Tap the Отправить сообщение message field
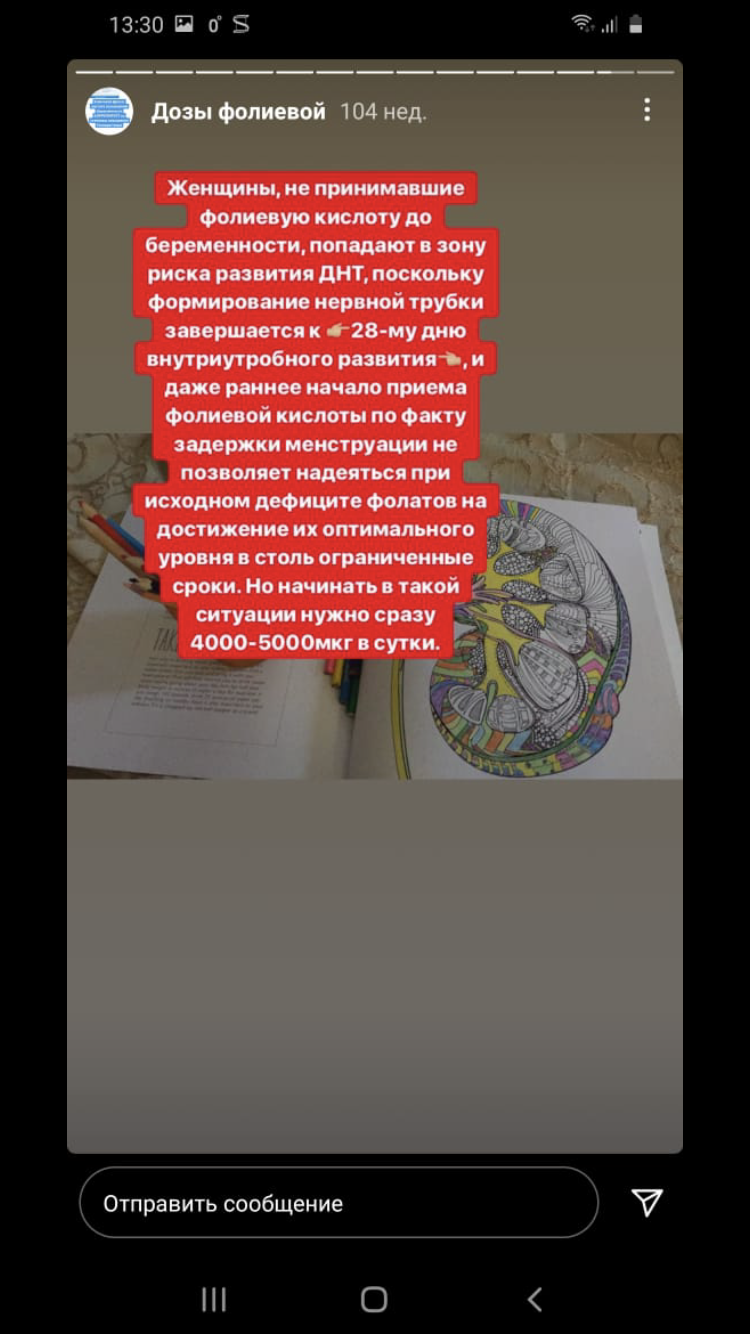Viewport: 750px width, 1334px height. 339,1203
